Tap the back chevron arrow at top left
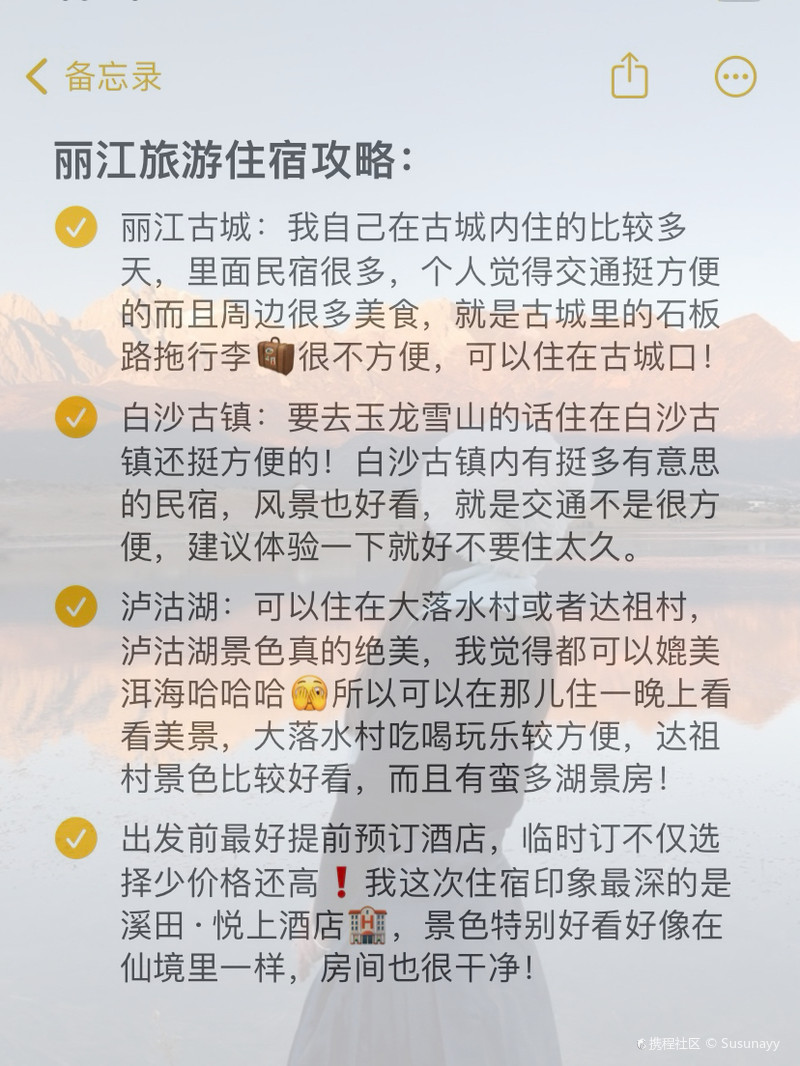800x1066 pixels. tap(38, 77)
